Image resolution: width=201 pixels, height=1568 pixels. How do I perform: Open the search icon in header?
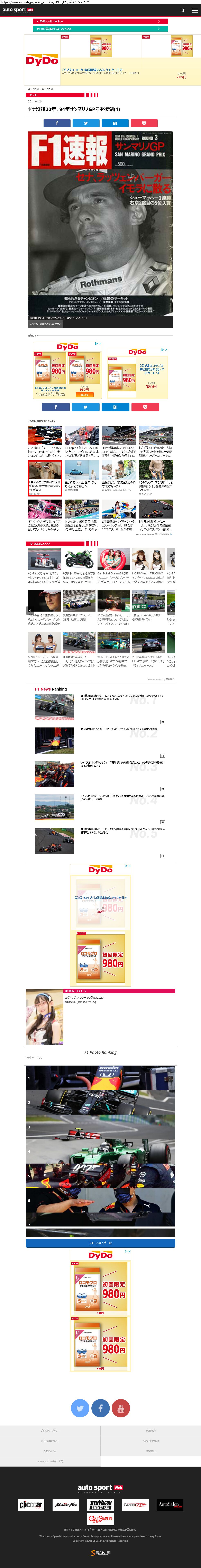coord(182,10)
